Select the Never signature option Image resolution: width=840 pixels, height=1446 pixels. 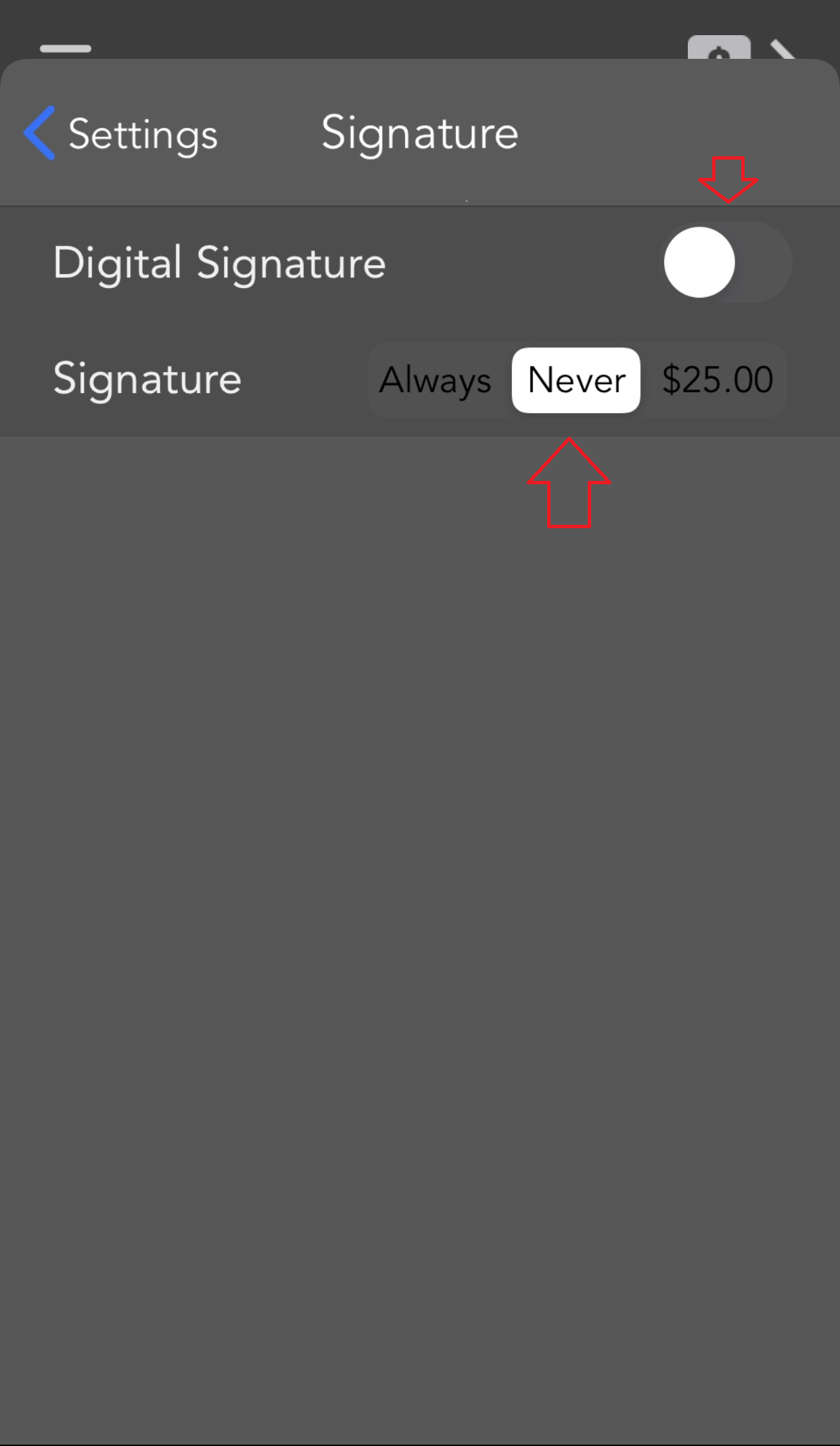(x=576, y=380)
